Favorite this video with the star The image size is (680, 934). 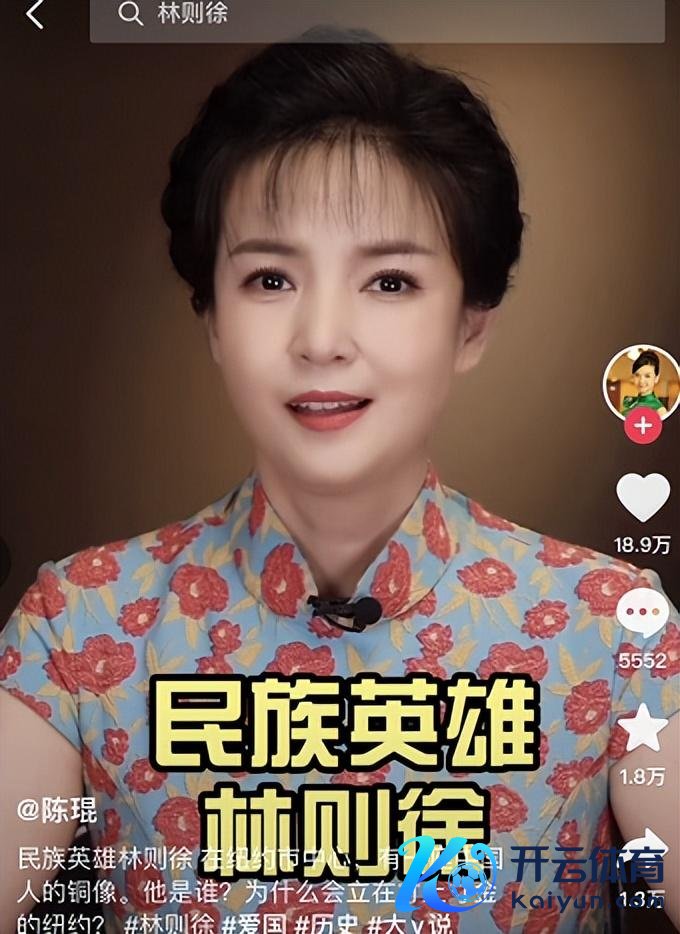(x=641, y=727)
